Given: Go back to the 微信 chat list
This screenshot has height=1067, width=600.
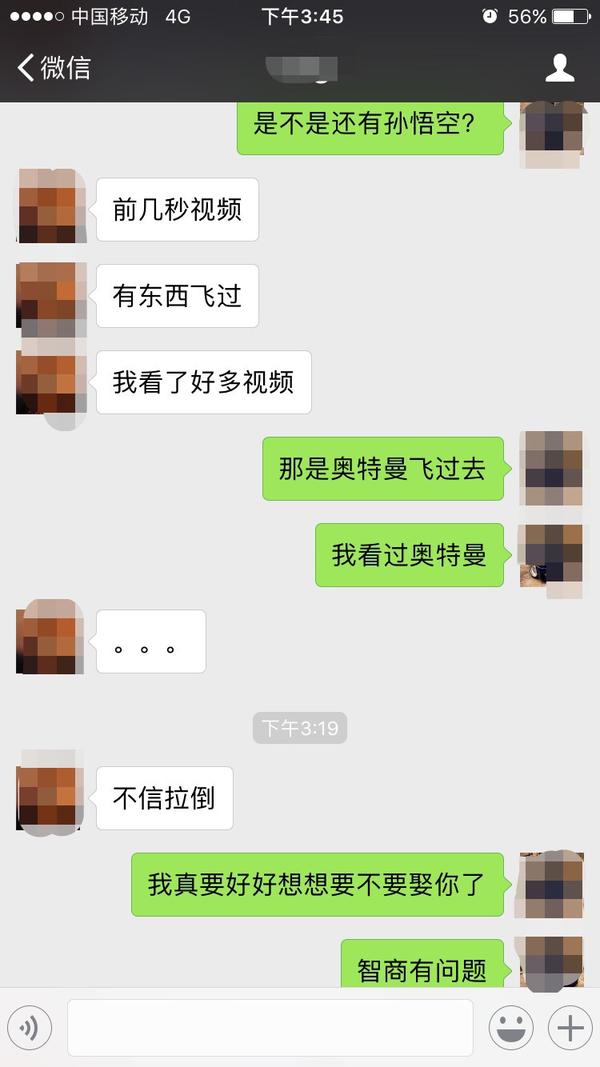Looking at the screenshot, I should point(54,68).
